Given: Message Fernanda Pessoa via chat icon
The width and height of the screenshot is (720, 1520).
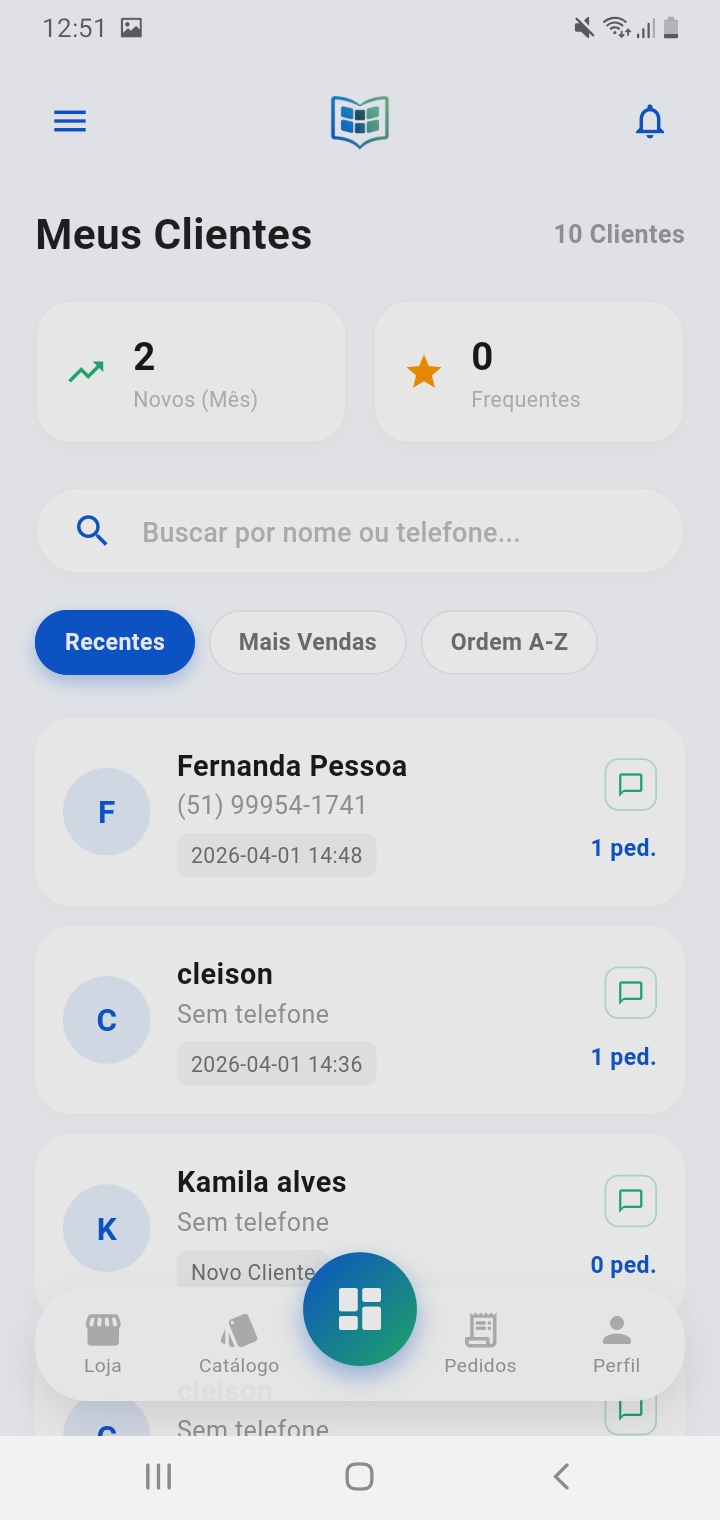Looking at the screenshot, I should point(630,785).
